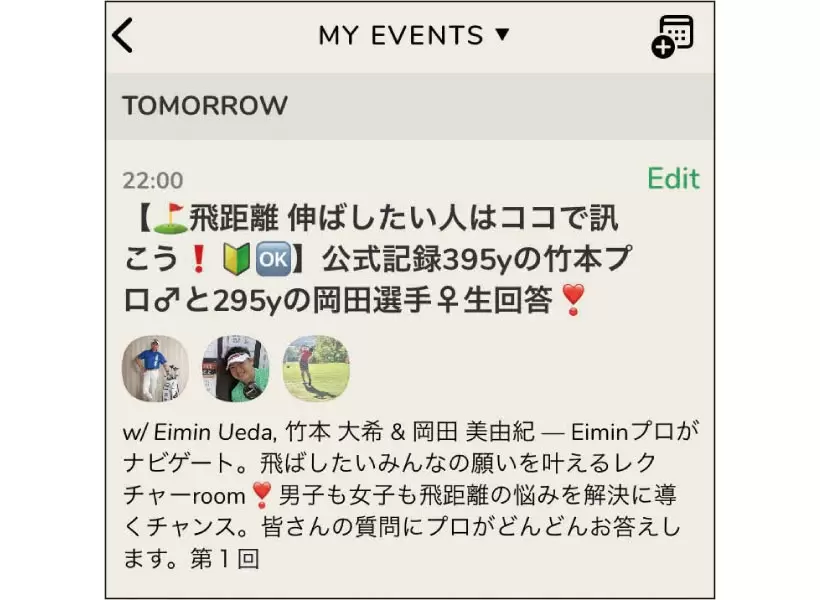The image size is (820, 600).
Task: Open the MY EVENTS dropdown
Action: (x=413, y=36)
